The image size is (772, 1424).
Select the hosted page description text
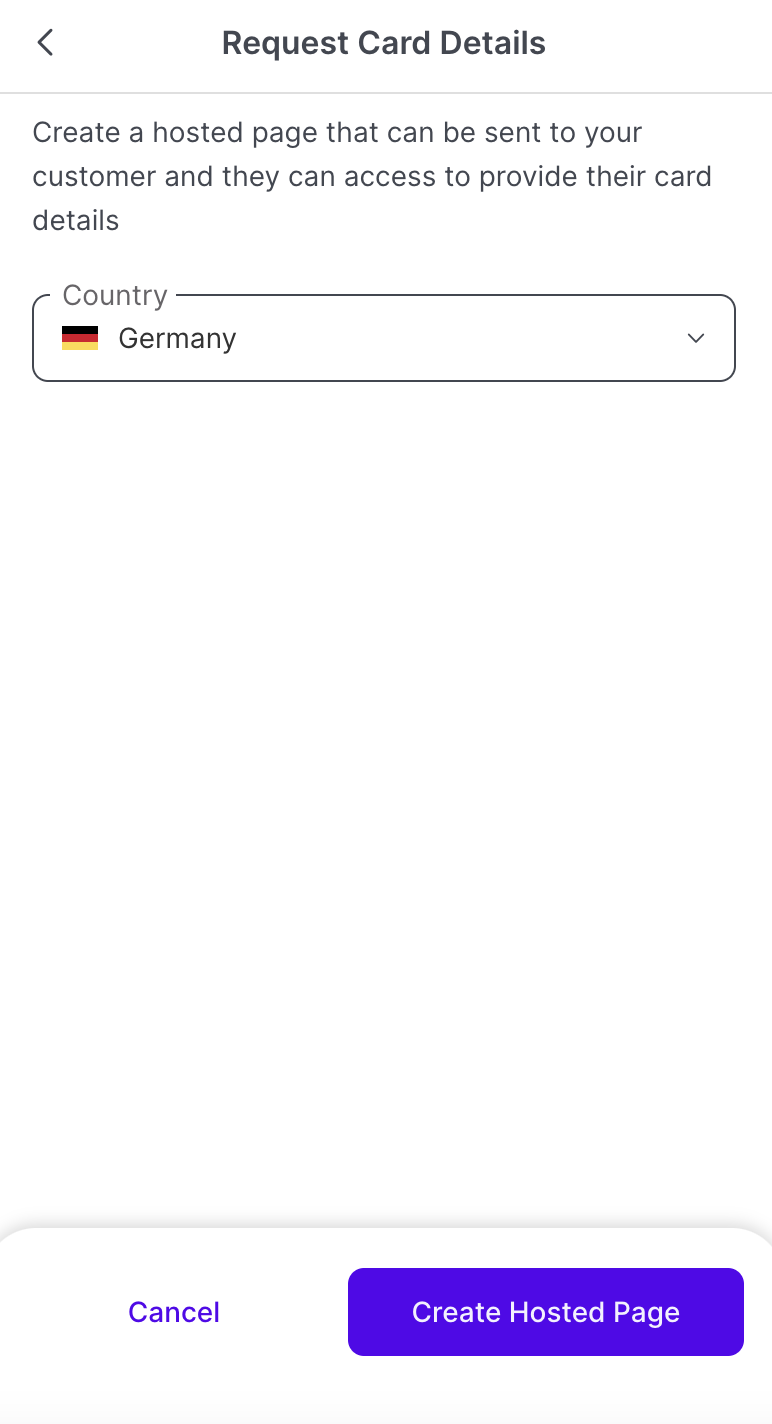(373, 176)
